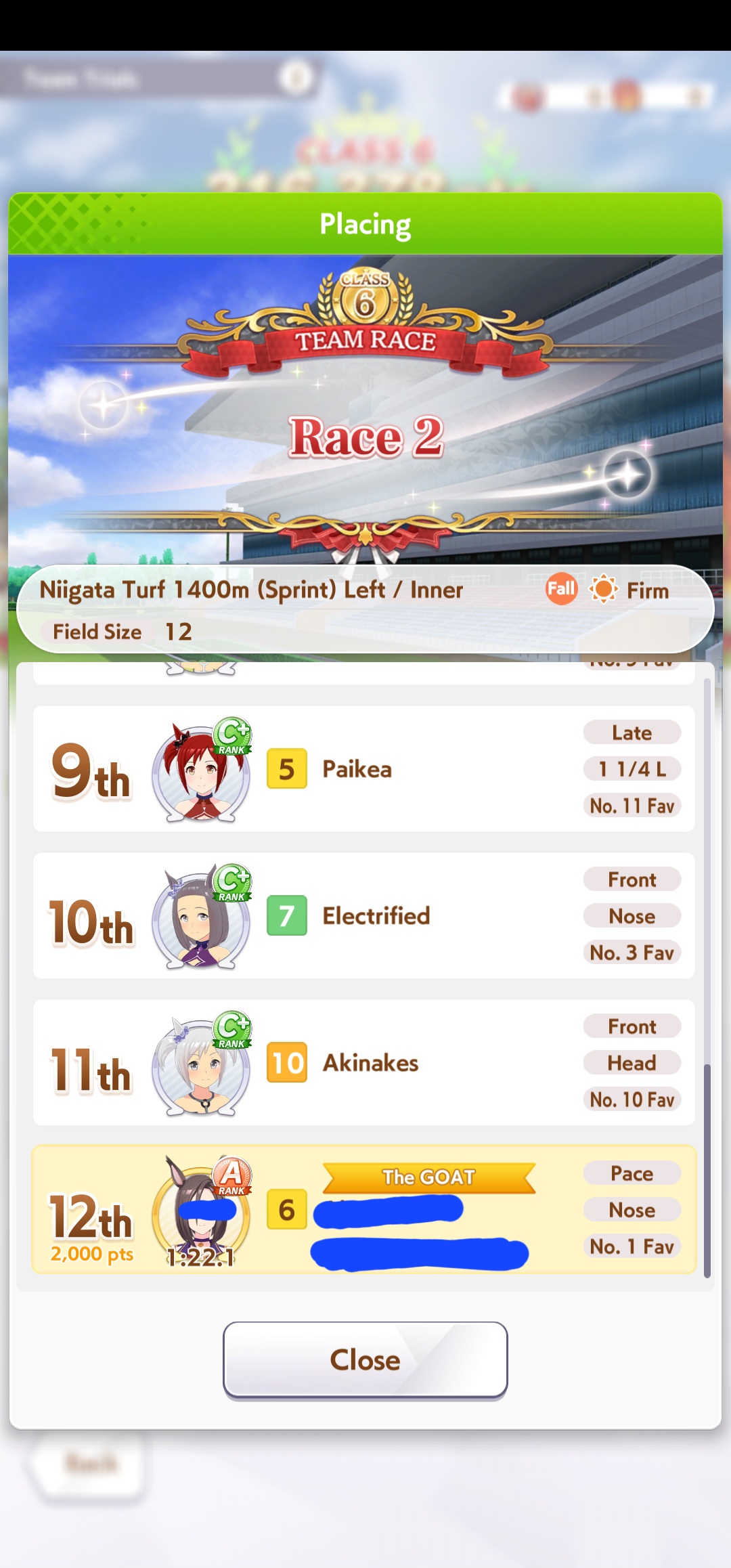Screen dimensions: 731x1568
Task: Select the 10th place Electrified row
Action: click(364, 916)
